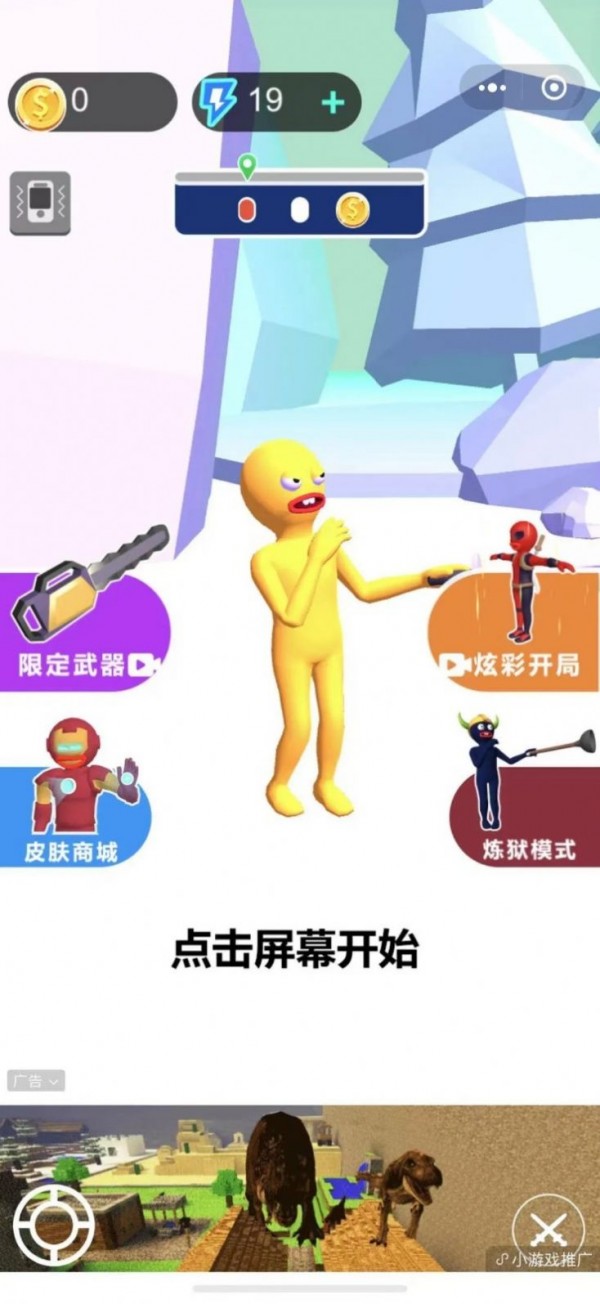
Task: Open the dinosaur game ad banner
Action: pyautogui.click(x=300, y=1188)
